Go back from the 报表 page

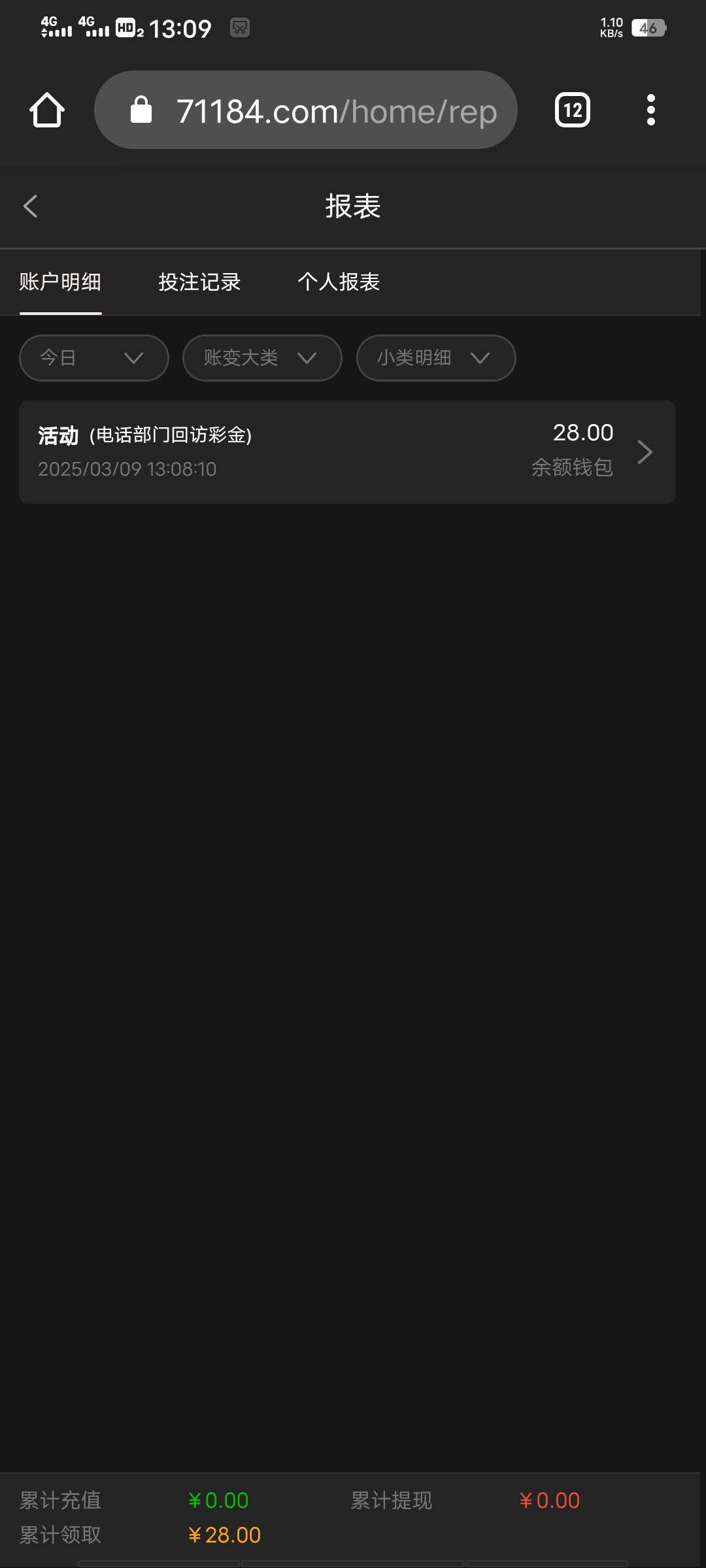click(x=31, y=206)
